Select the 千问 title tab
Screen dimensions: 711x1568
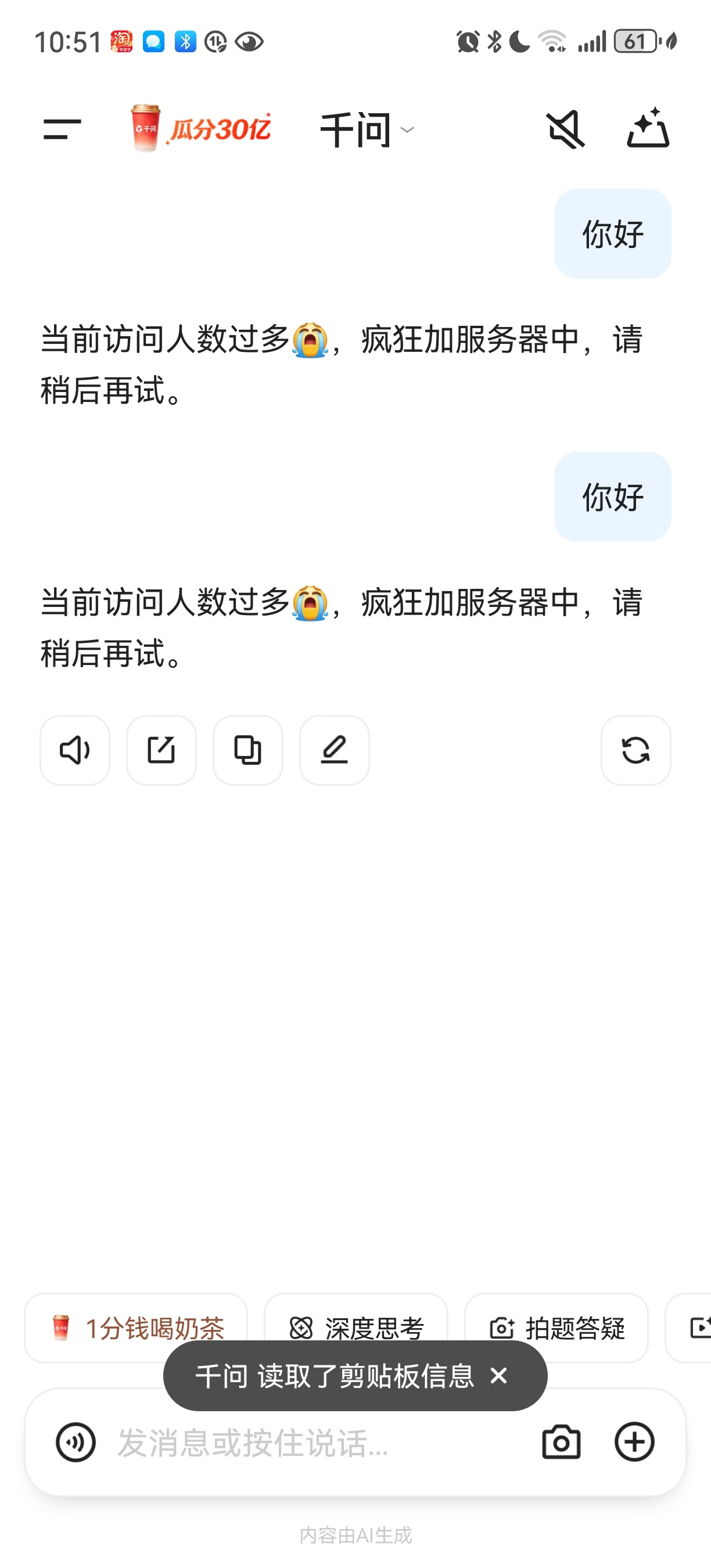pos(355,130)
